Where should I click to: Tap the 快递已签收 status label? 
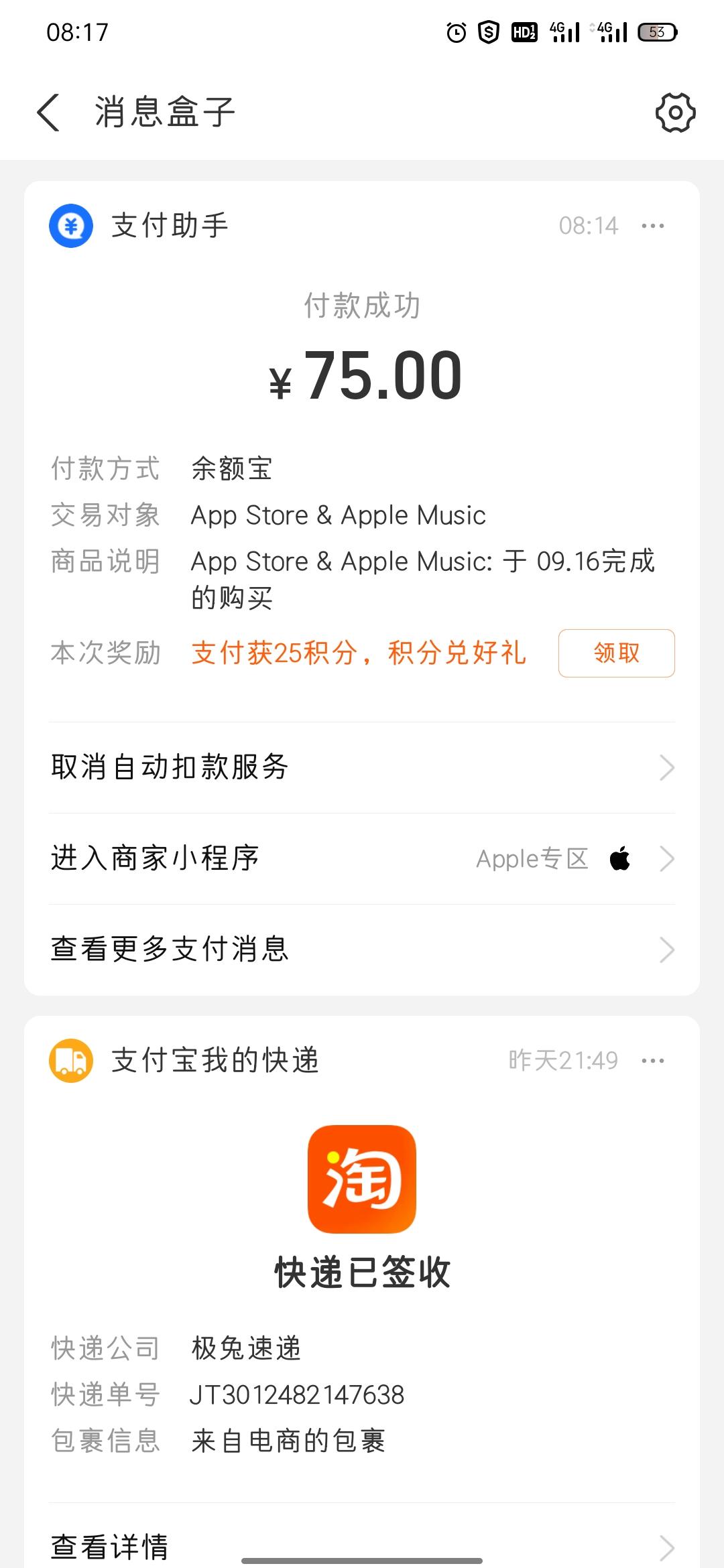click(362, 1272)
